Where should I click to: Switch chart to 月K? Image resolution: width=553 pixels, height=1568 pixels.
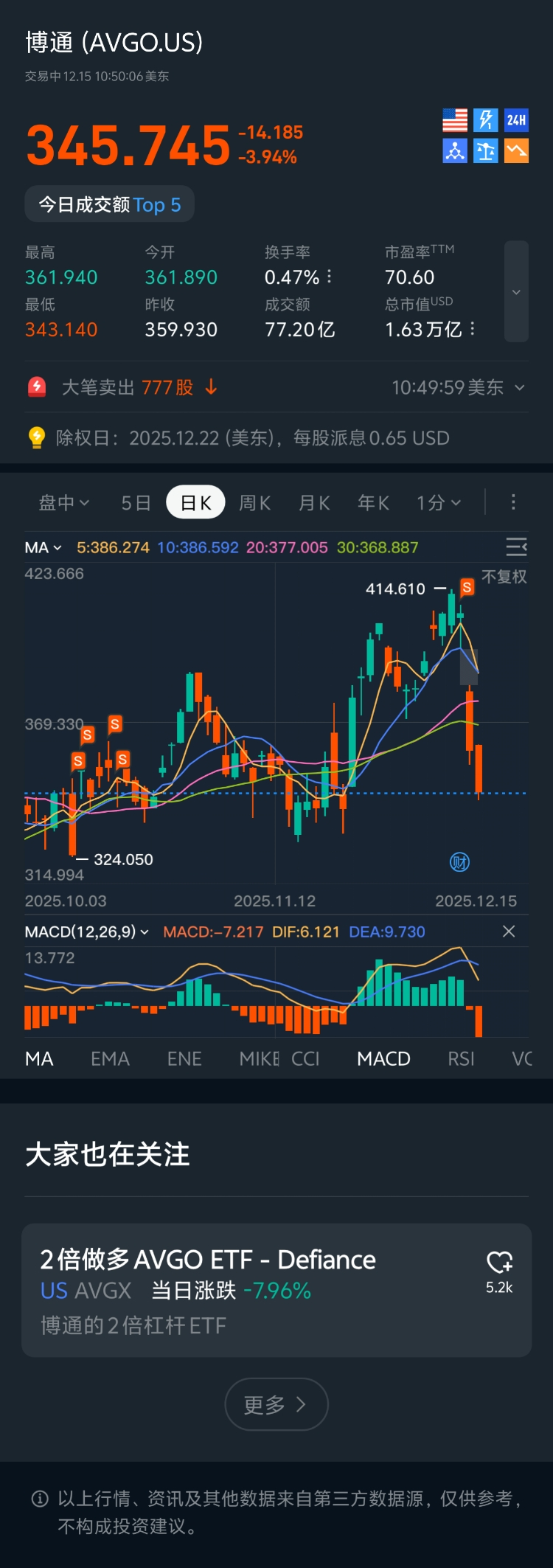[314, 503]
